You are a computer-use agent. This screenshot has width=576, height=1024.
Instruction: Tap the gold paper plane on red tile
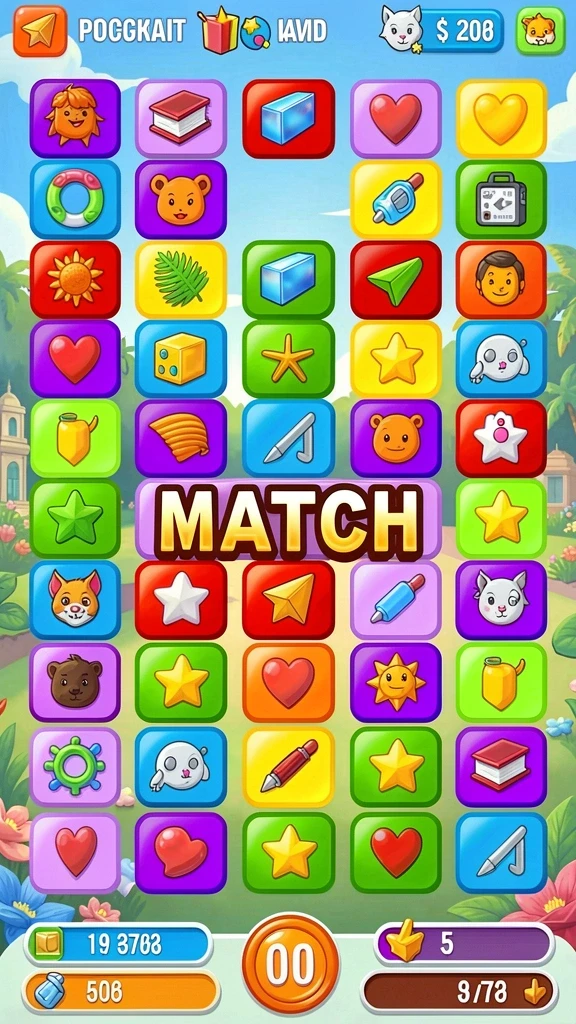coord(288,600)
